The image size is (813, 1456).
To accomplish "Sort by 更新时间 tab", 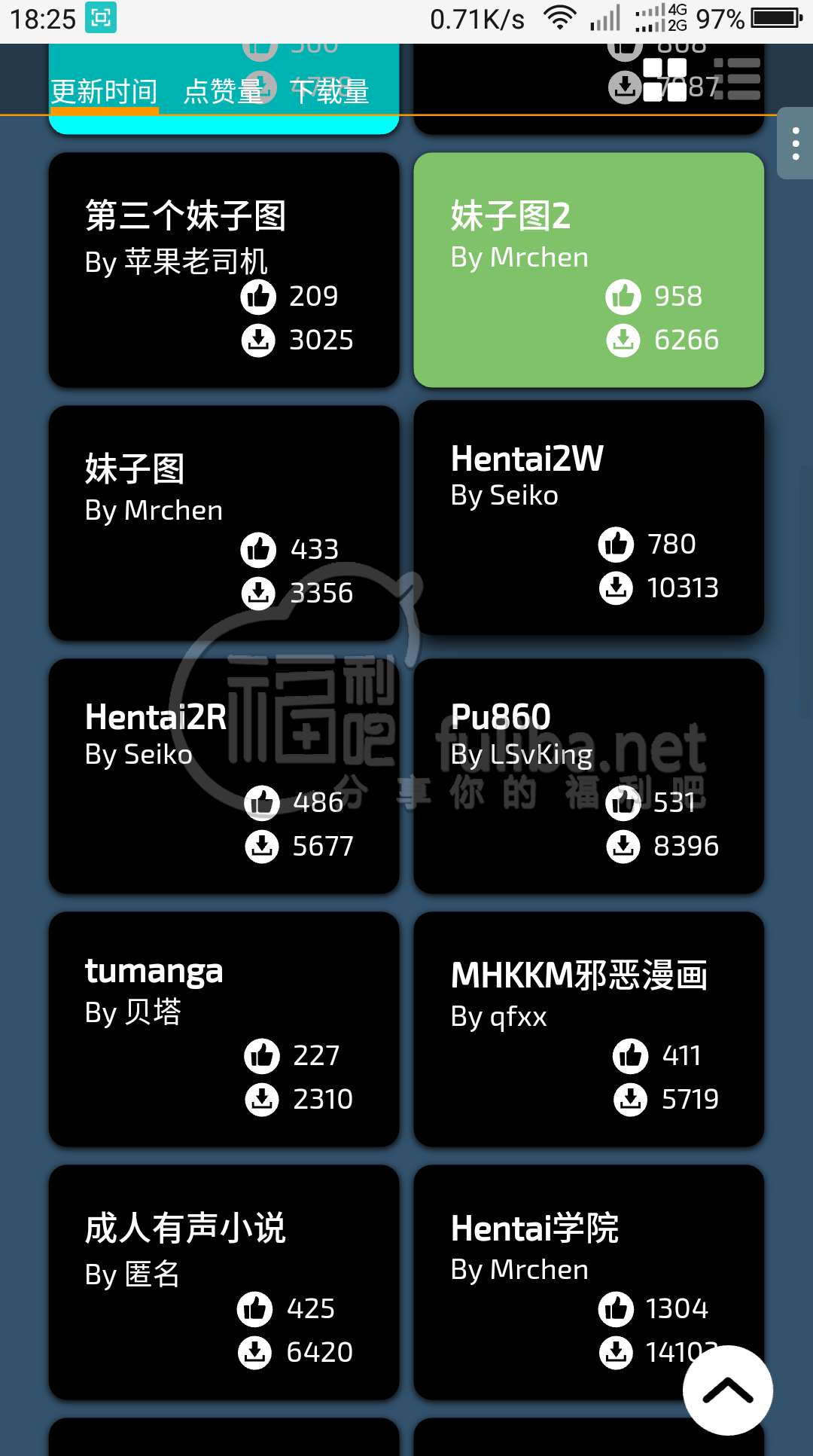I will pos(104,92).
